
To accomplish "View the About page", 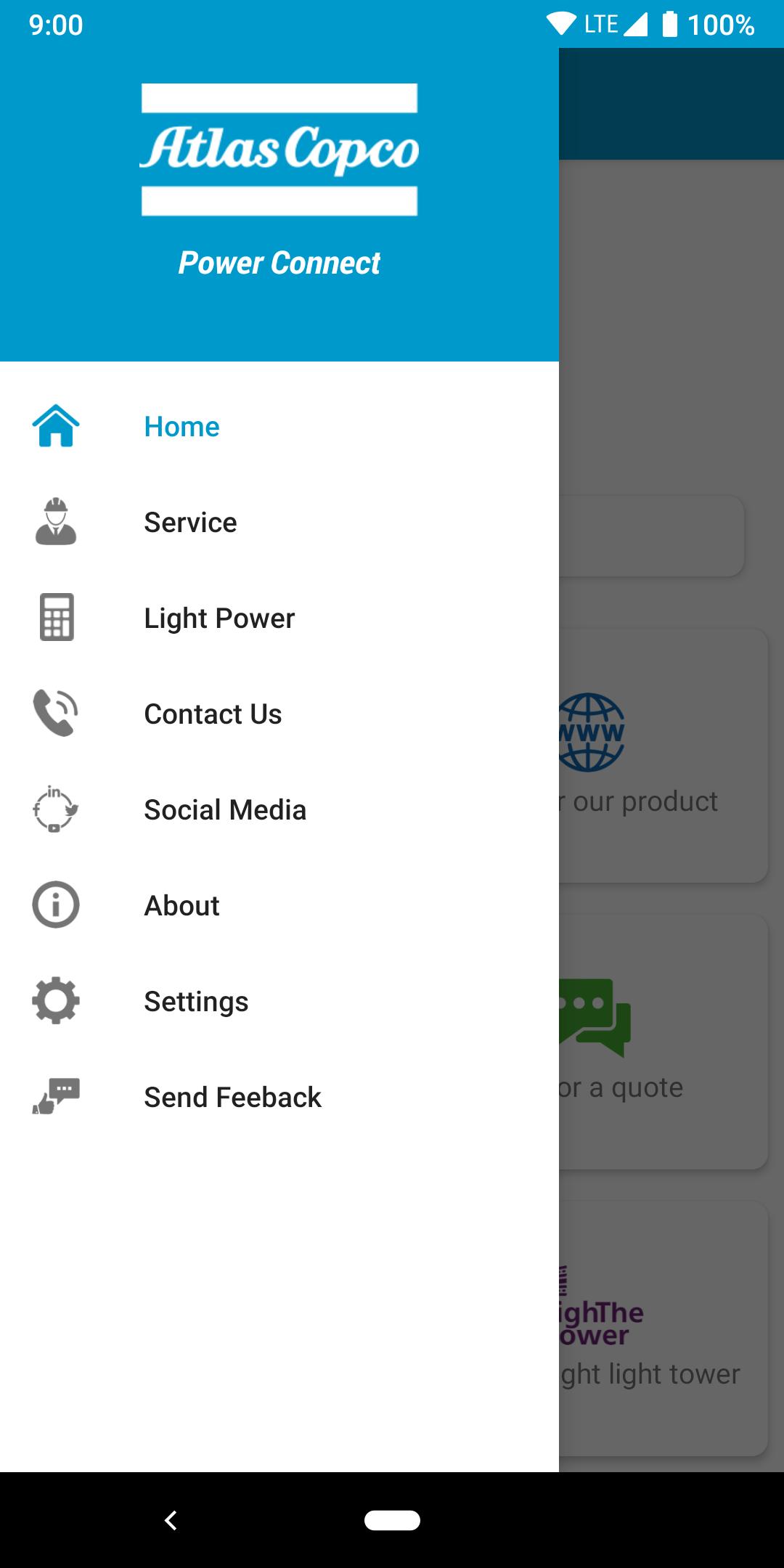I will tap(181, 906).
